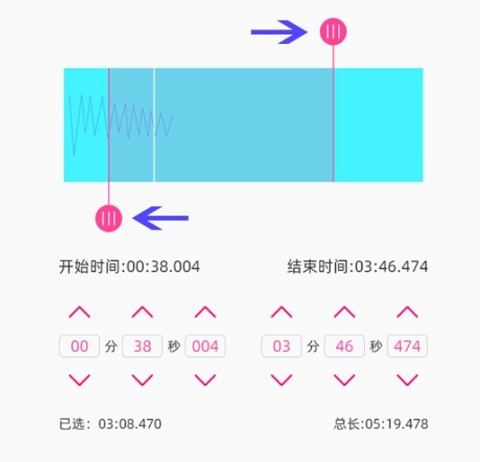Tap the pink start handle below the waveform
The width and height of the screenshot is (480, 462).
click(x=109, y=218)
